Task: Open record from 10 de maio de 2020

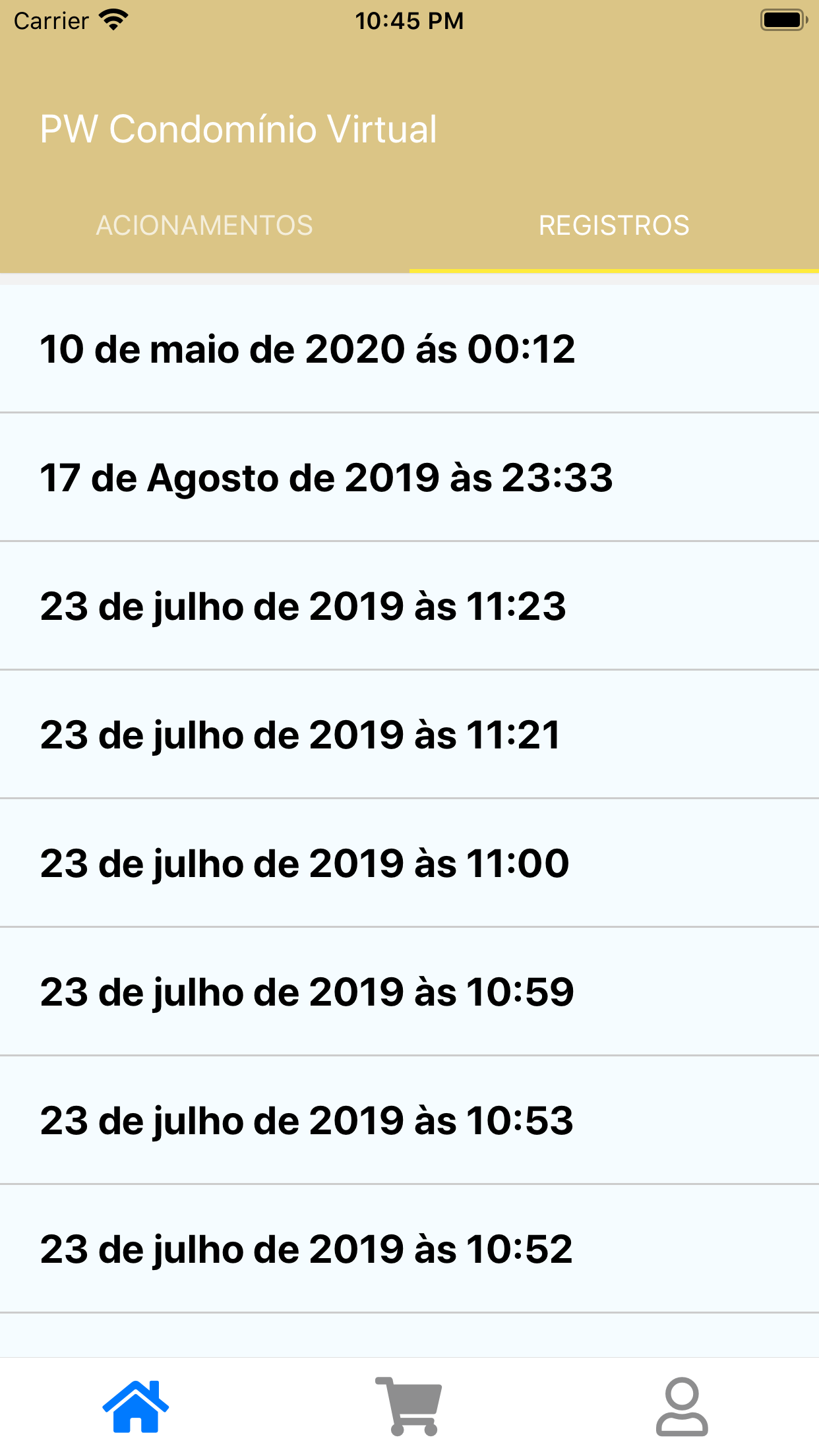Action: (409, 349)
